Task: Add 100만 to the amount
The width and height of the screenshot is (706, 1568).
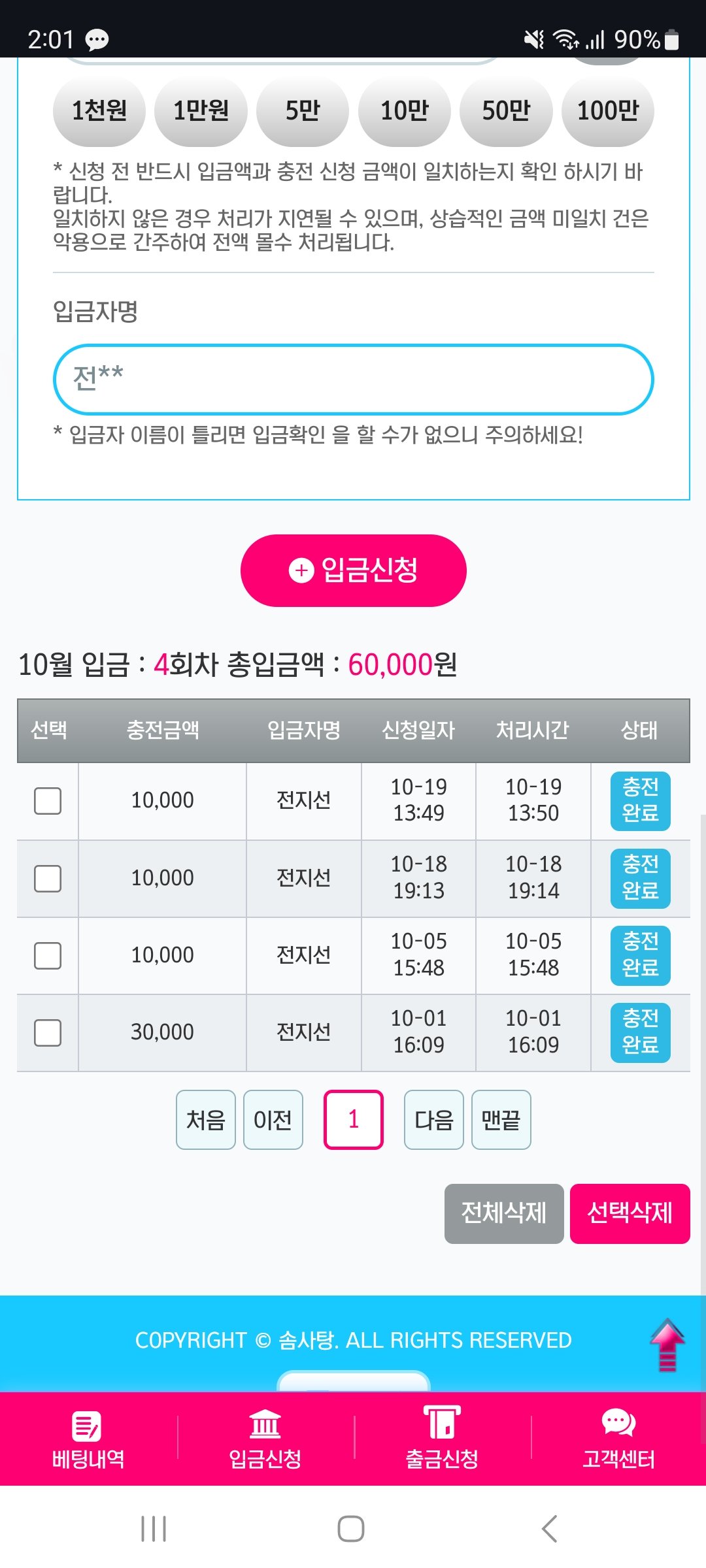Action: (x=608, y=111)
